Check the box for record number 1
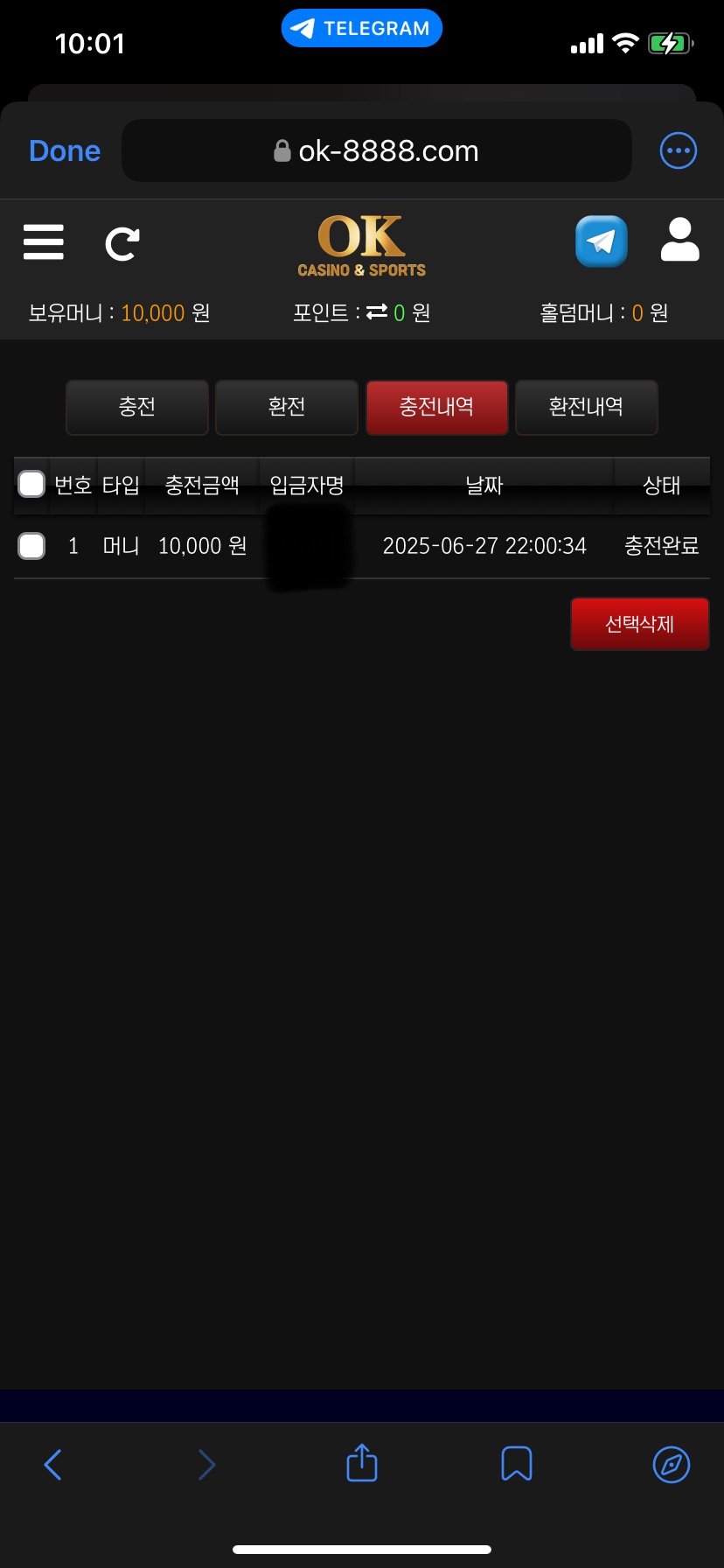Screen dimensions: 724x1568 pos(31,546)
